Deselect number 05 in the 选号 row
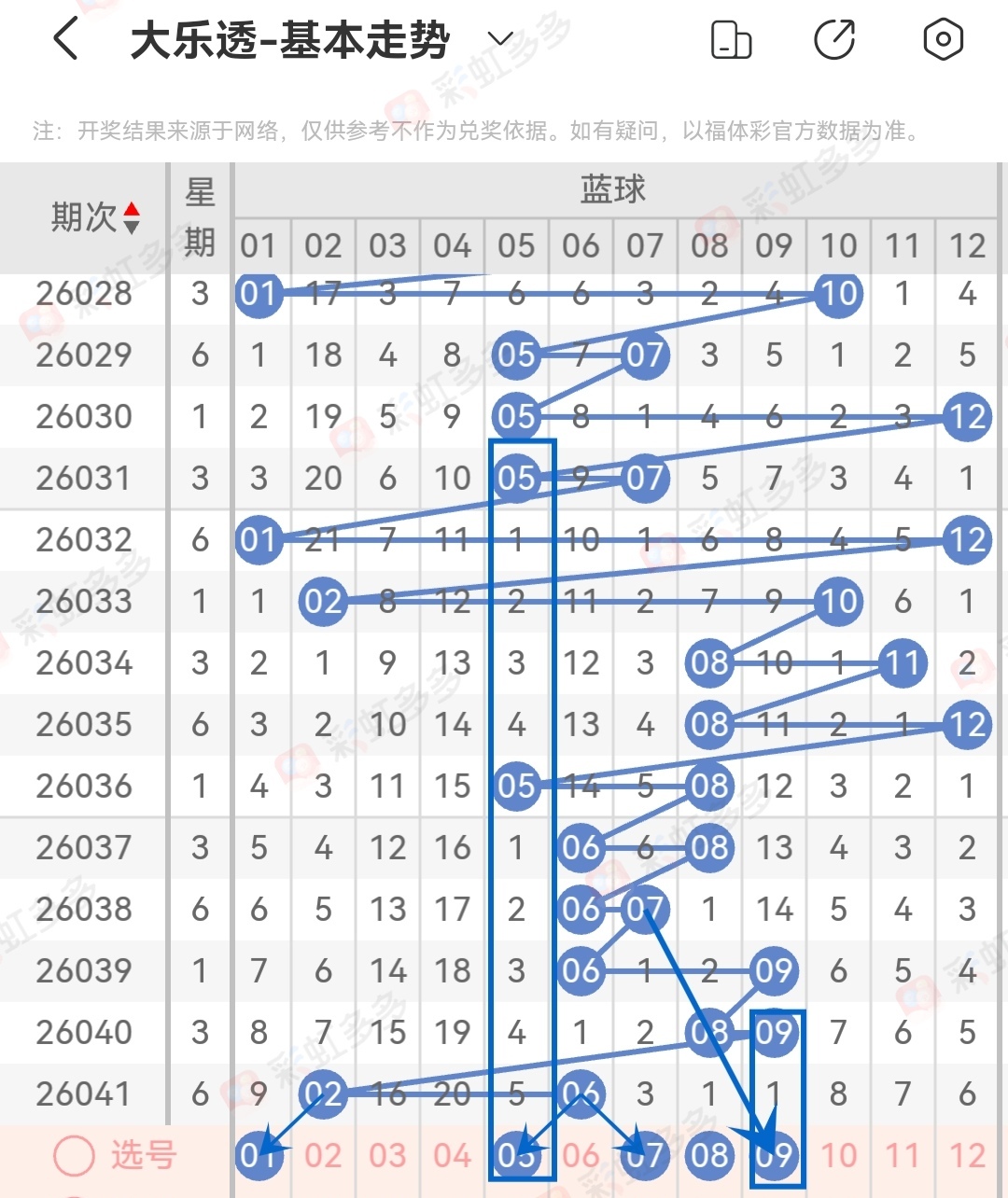 [x=516, y=1155]
